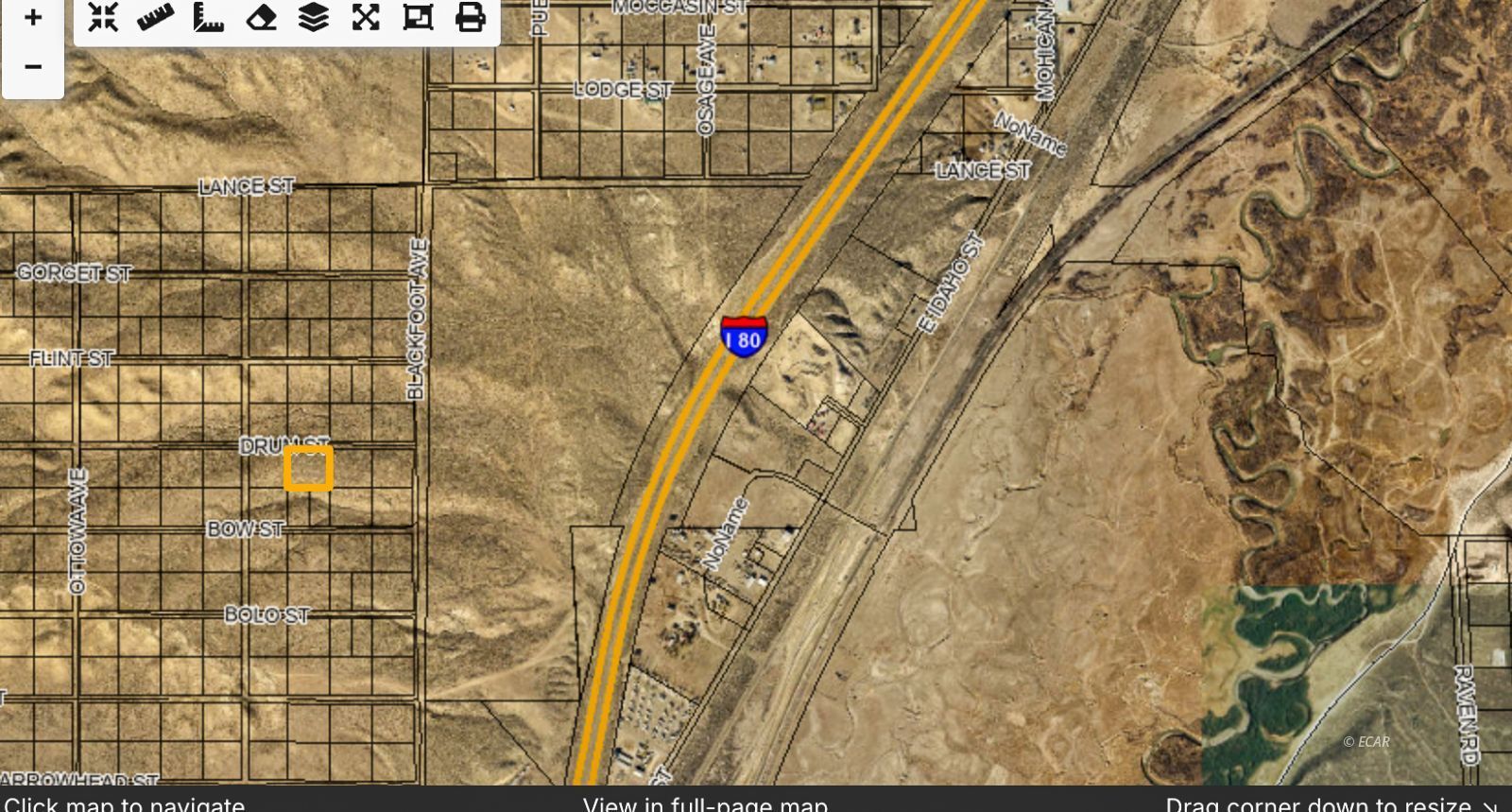The image size is (1512, 812).
Task: Tap the highlighted orange parcel
Action: [308, 469]
